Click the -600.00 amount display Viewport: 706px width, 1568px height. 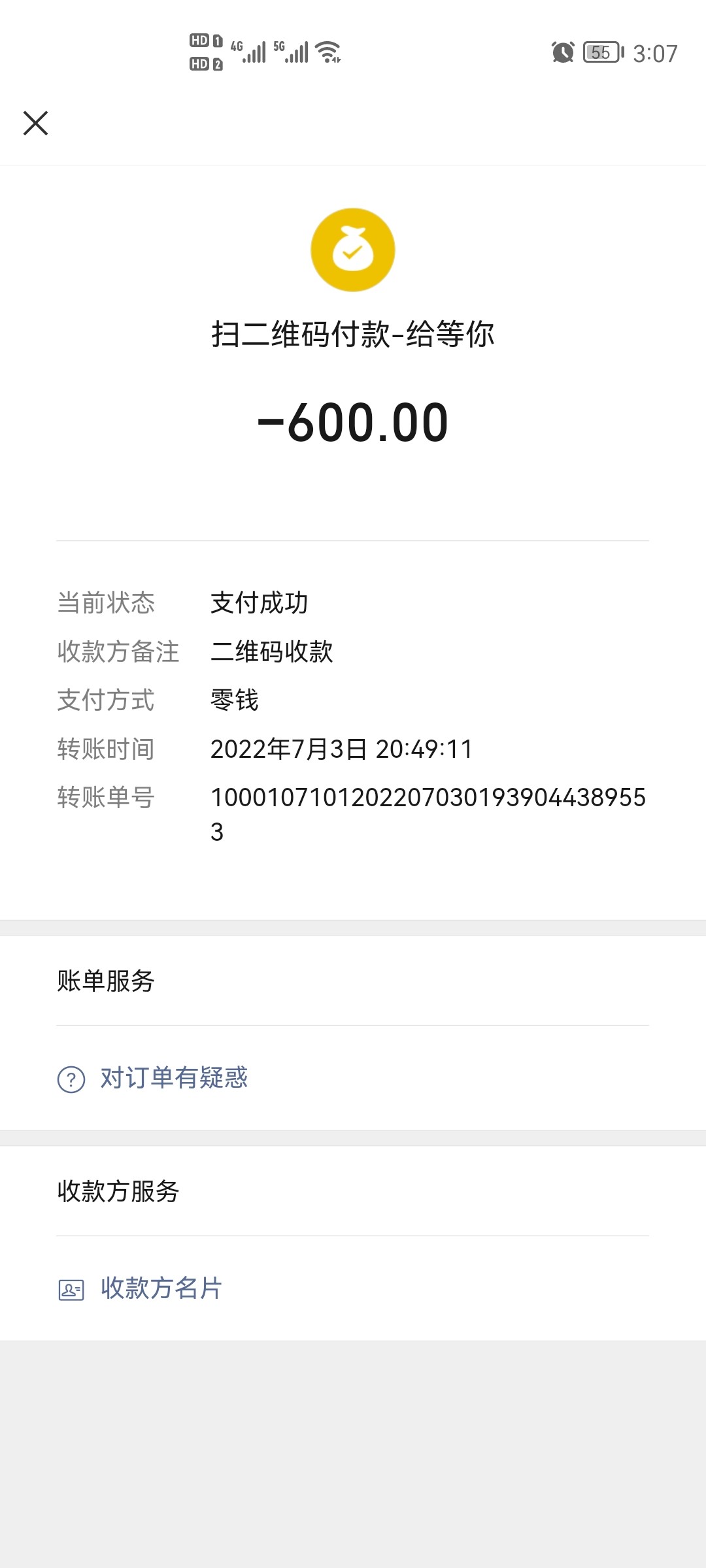tap(352, 422)
